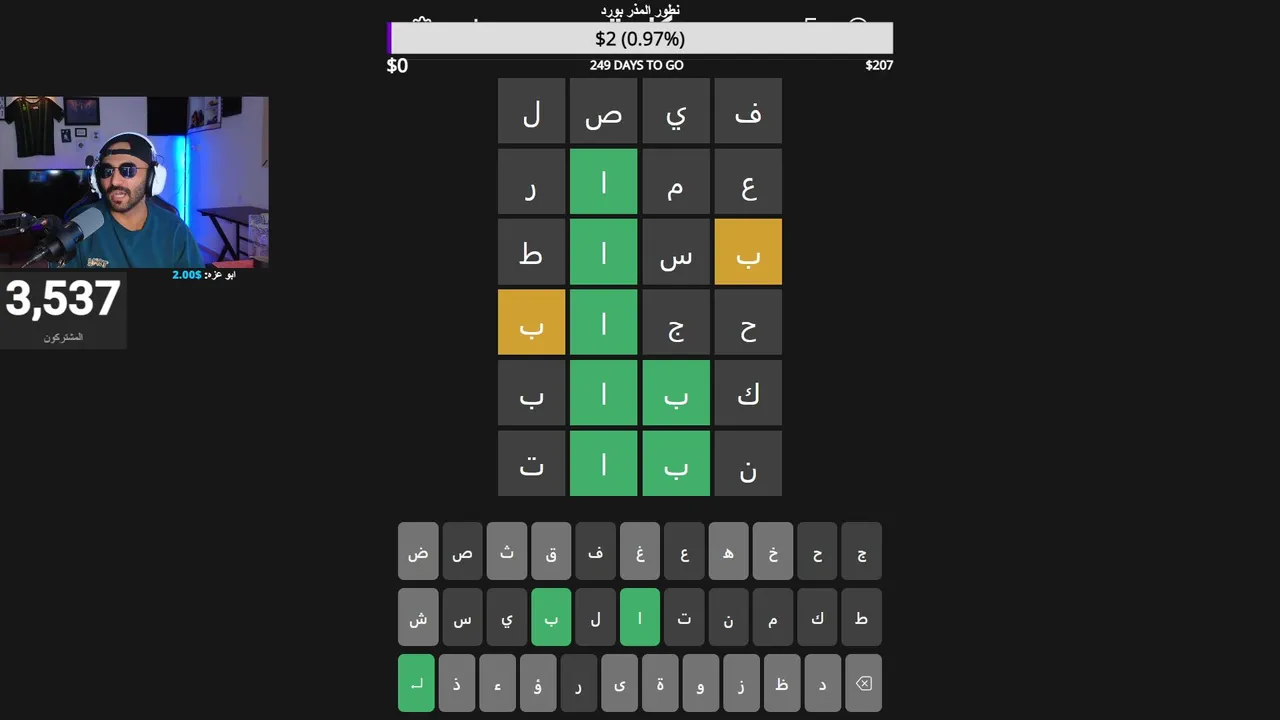Type the letter و
Image resolution: width=1280 pixels, height=720 pixels.
(700, 683)
